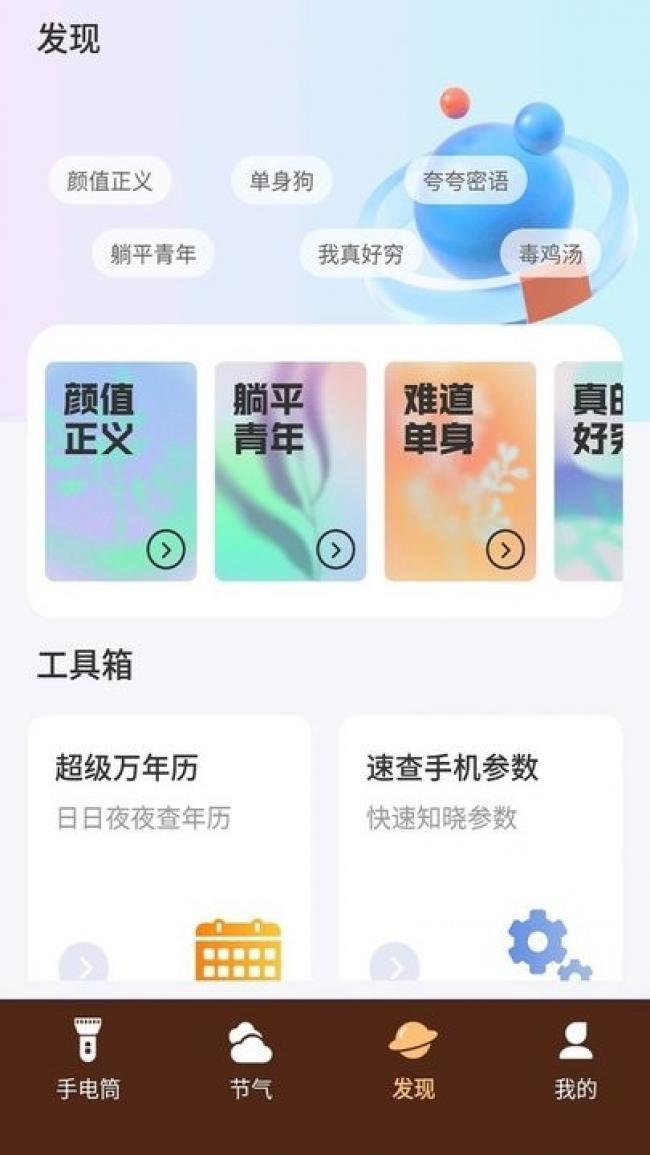
Task: Open the 难道单身 card
Action: click(461, 471)
